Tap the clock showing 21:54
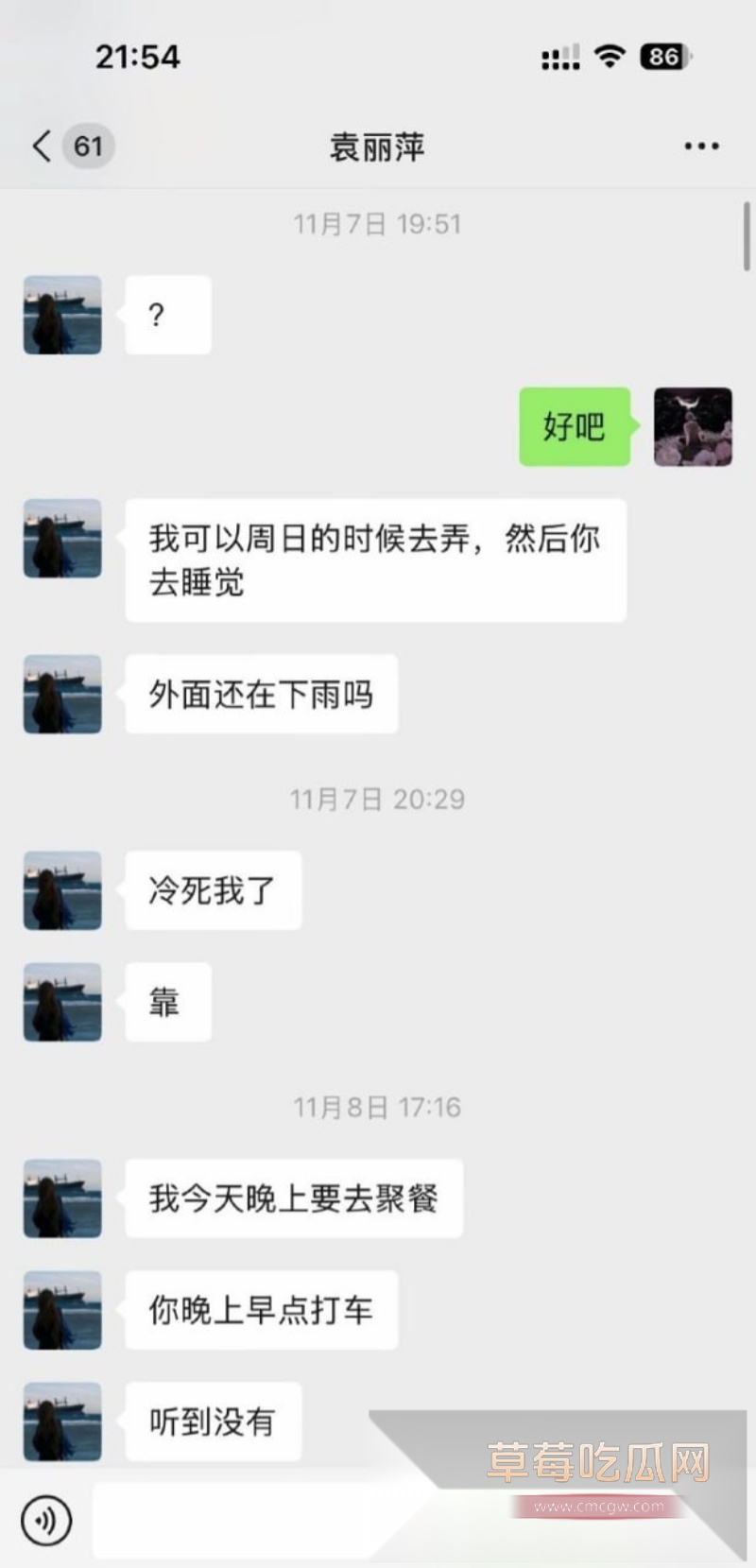Viewport: 756px width, 1568px height. pyautogui.click(x=137, y=57)
